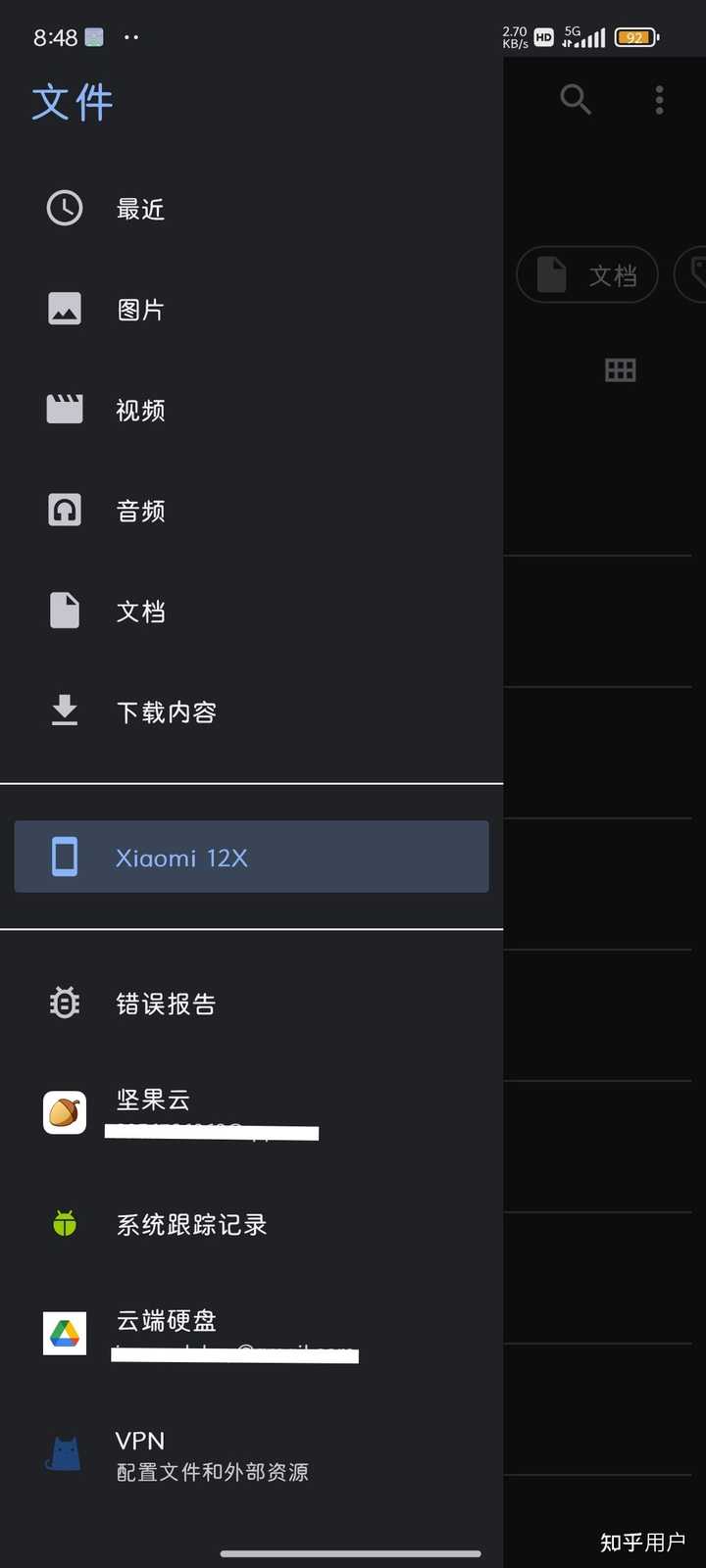Open the 视频 (Videos) category
Screen dimensions: 706x1568
[140, 410]
